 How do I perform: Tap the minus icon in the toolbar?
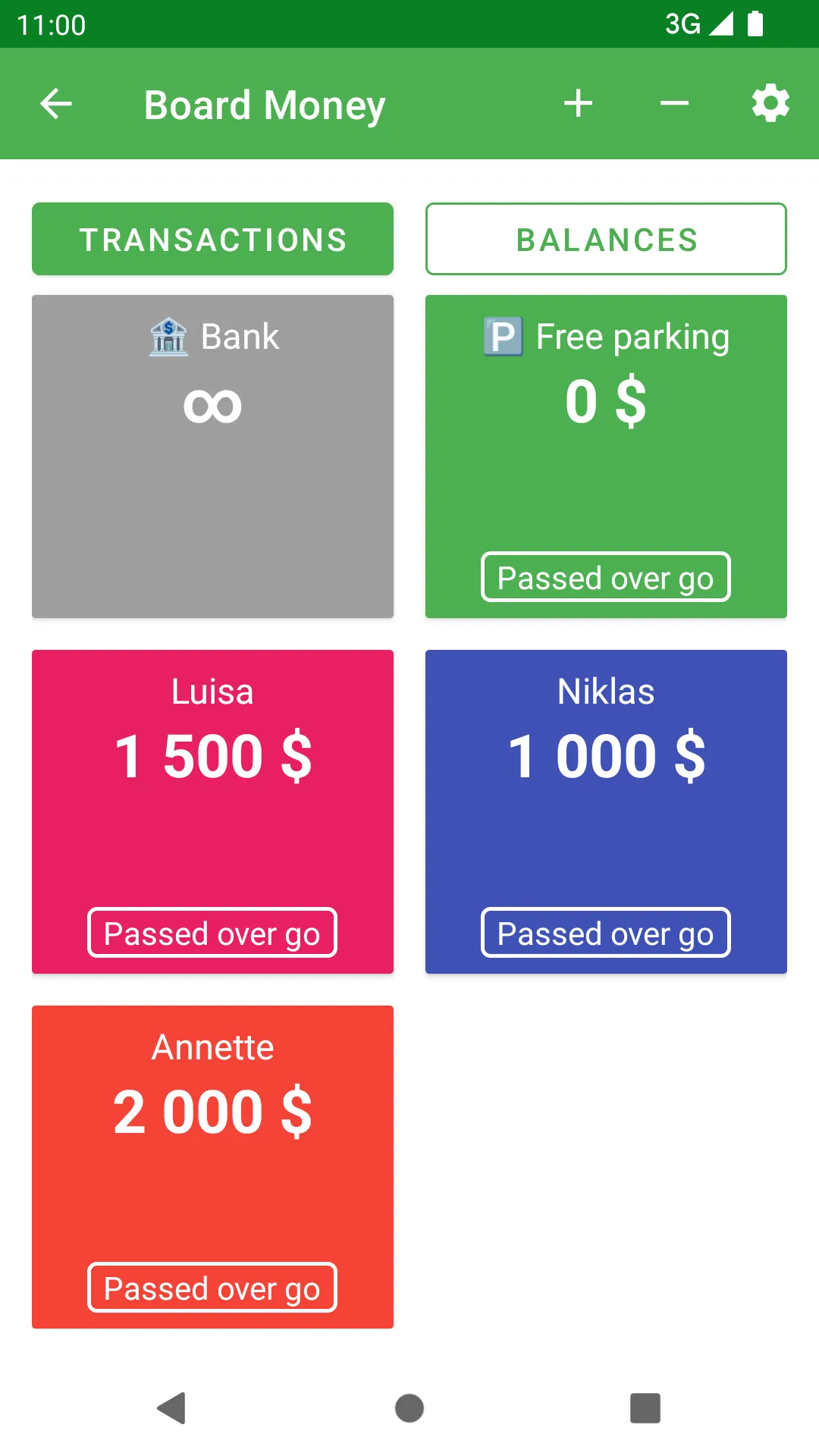pyautogui.click(x=674, y=104)
